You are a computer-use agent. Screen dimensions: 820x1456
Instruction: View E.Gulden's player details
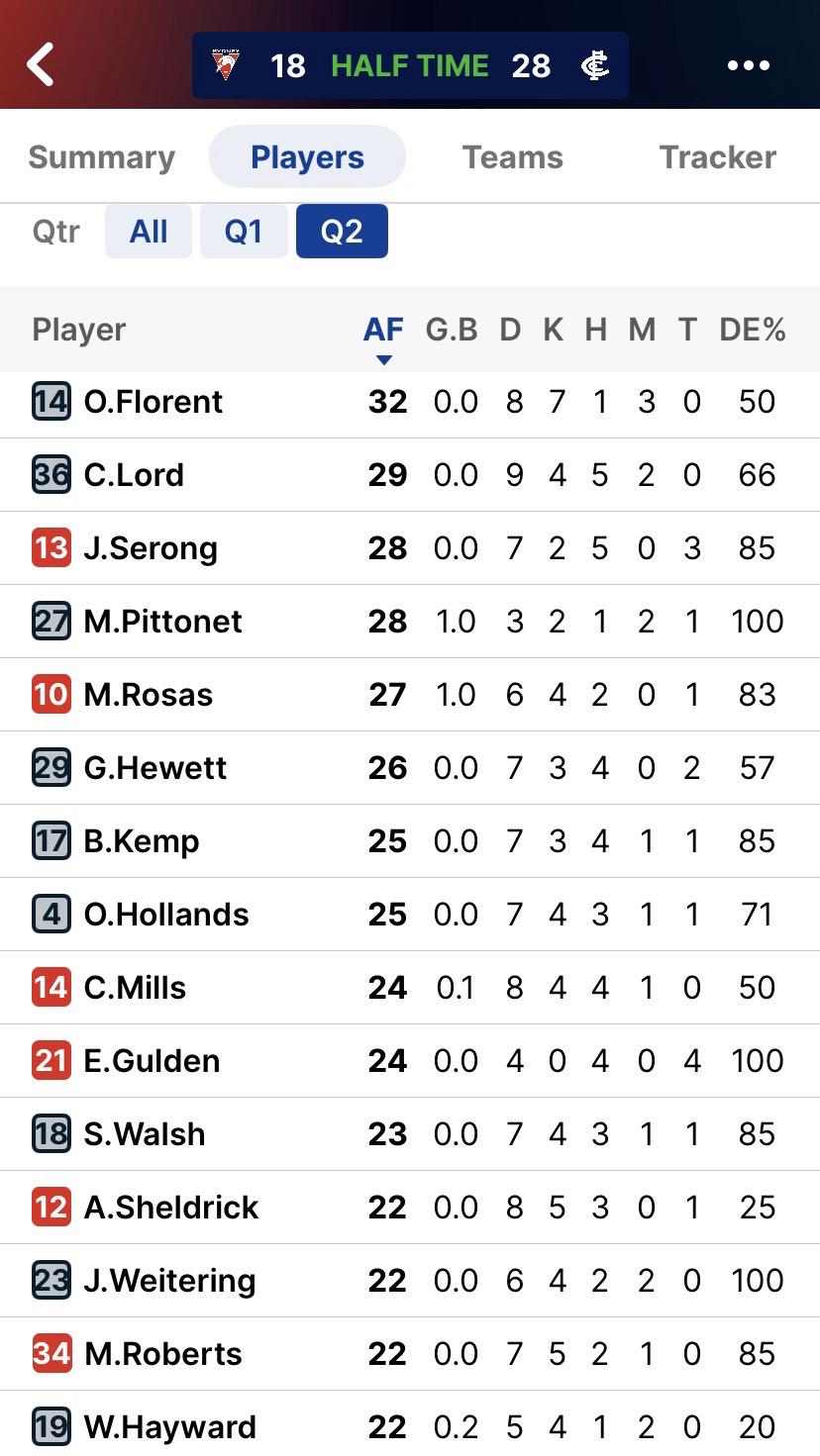pos(152,1061)
